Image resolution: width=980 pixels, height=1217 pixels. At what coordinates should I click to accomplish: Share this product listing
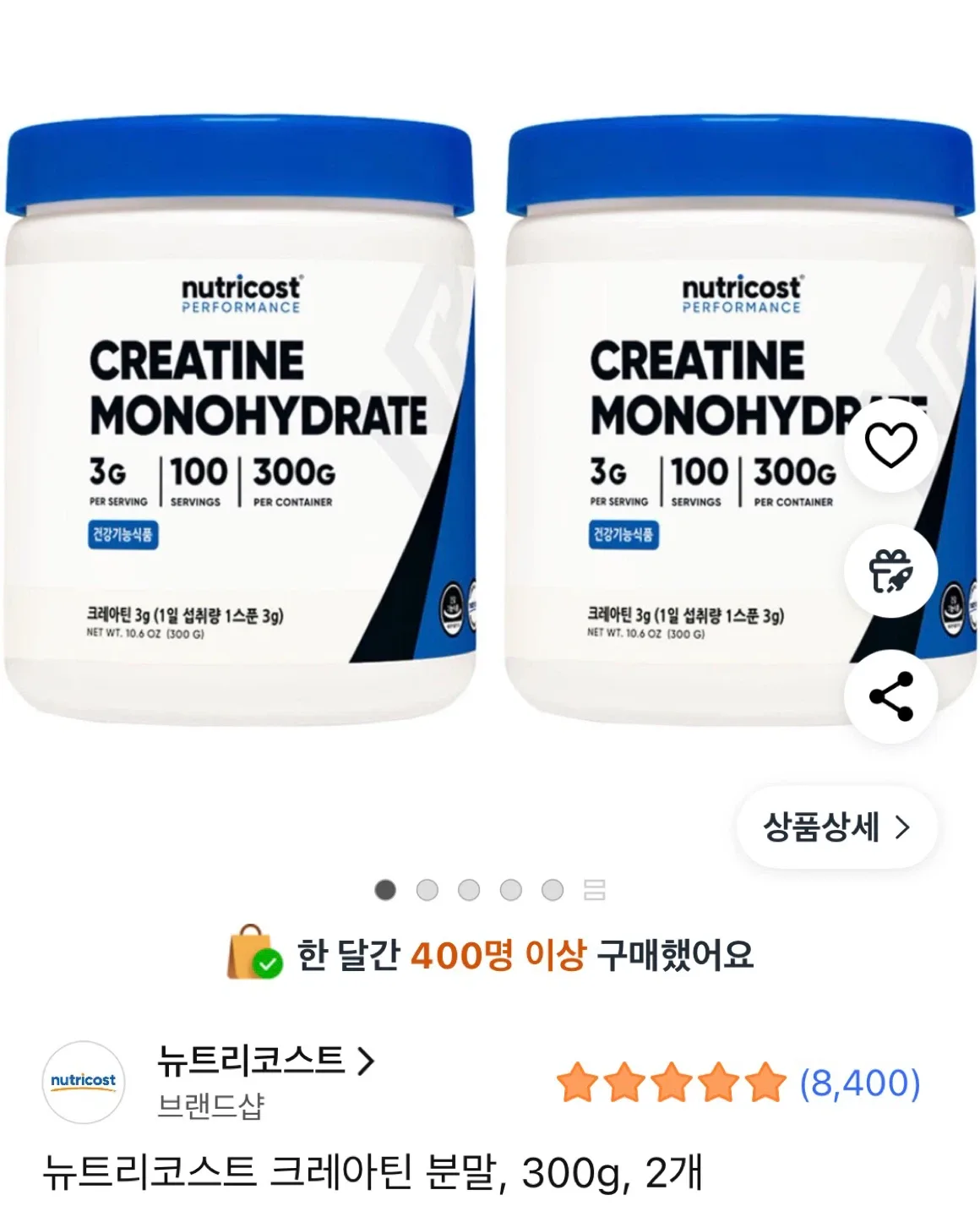point(890,696)
